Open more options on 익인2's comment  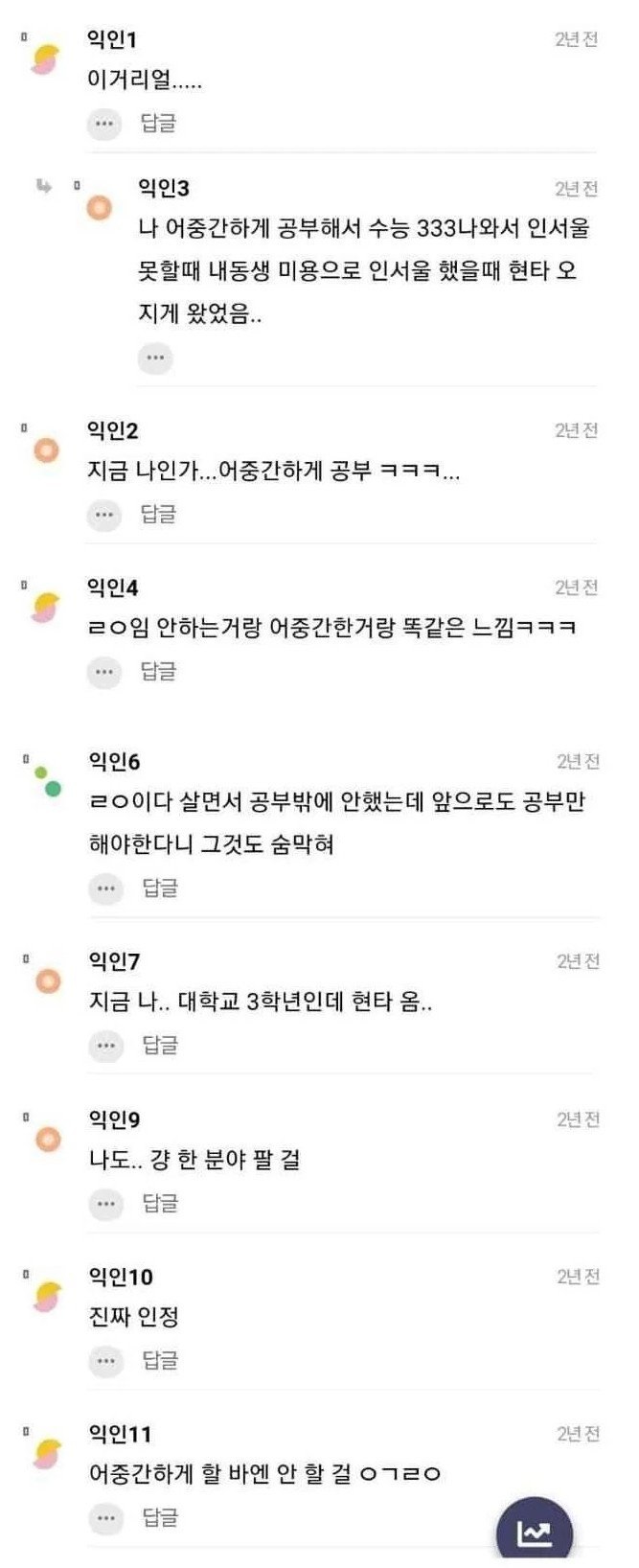pyautogui.click(x=104, y=516)
